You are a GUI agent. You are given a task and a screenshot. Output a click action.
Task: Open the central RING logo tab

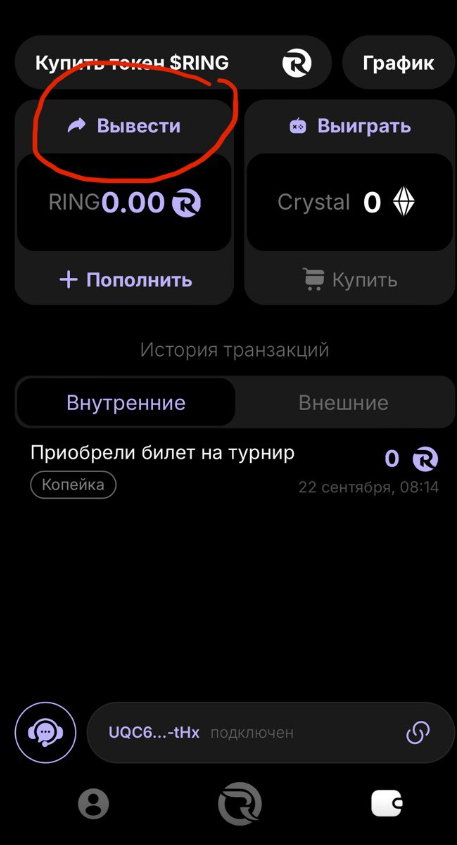(x=240, y=805)
